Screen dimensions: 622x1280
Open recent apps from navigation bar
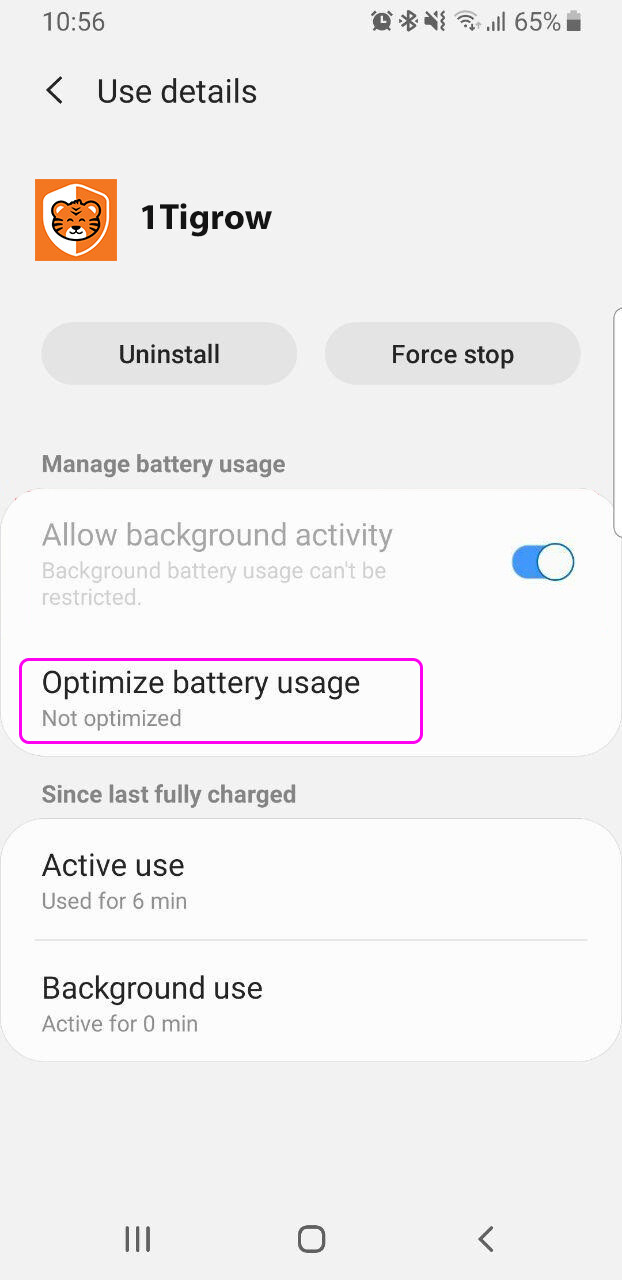137,1239
